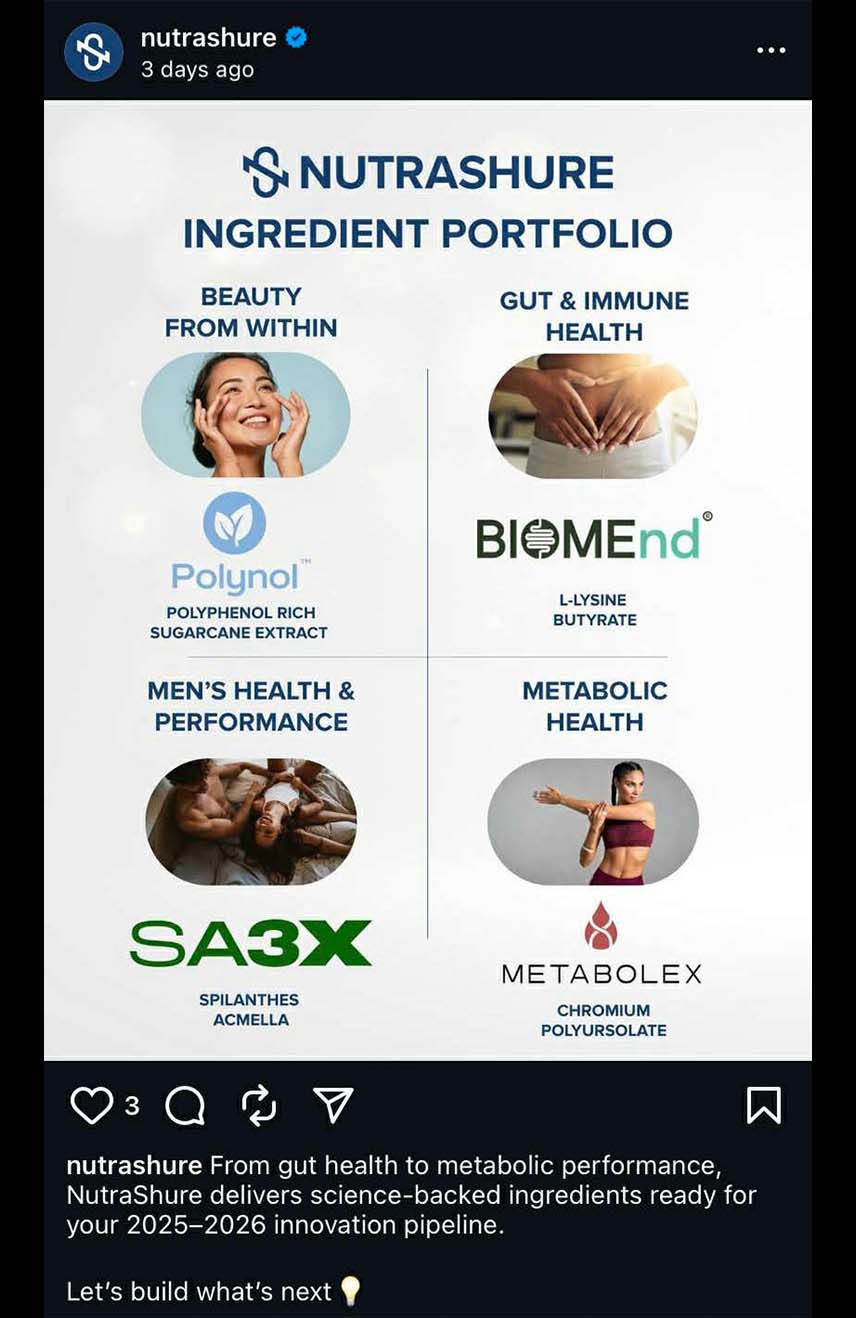The height and width of the screenshot is (1318, 856).
Task: Share the post via the paper plane
Action: [x=333, y=1105]
